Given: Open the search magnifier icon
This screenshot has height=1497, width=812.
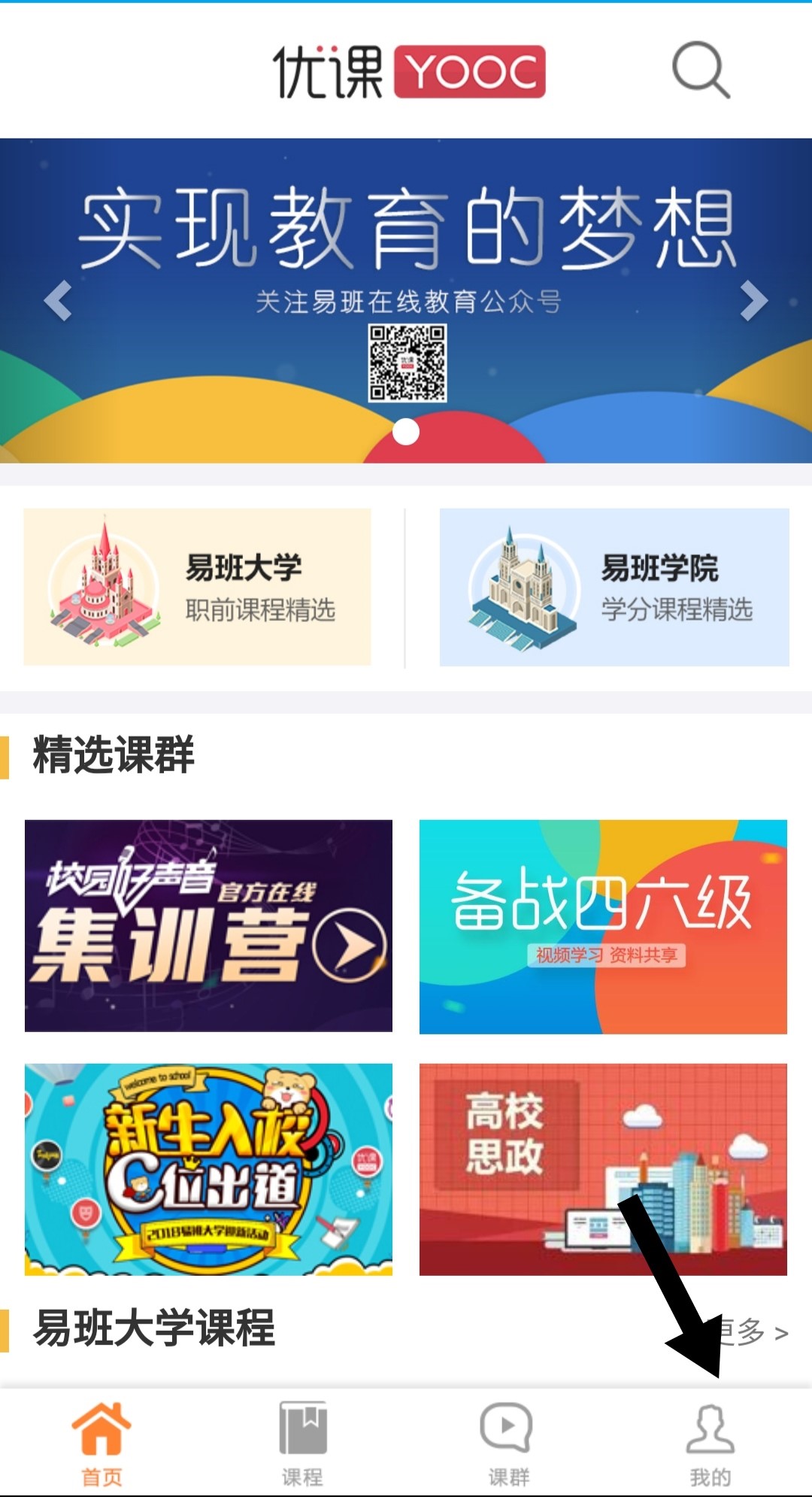Looking at the screenshot, I should [701, 70].
